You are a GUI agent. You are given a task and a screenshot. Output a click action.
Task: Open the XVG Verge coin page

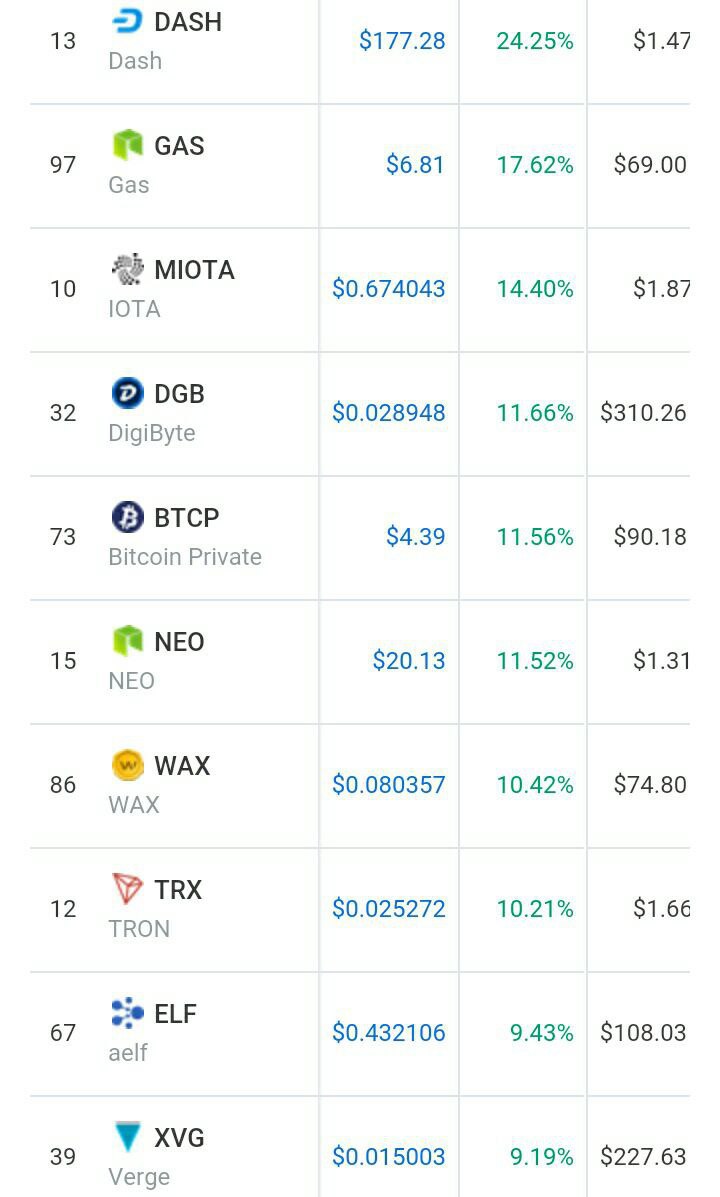(179, 1138)
